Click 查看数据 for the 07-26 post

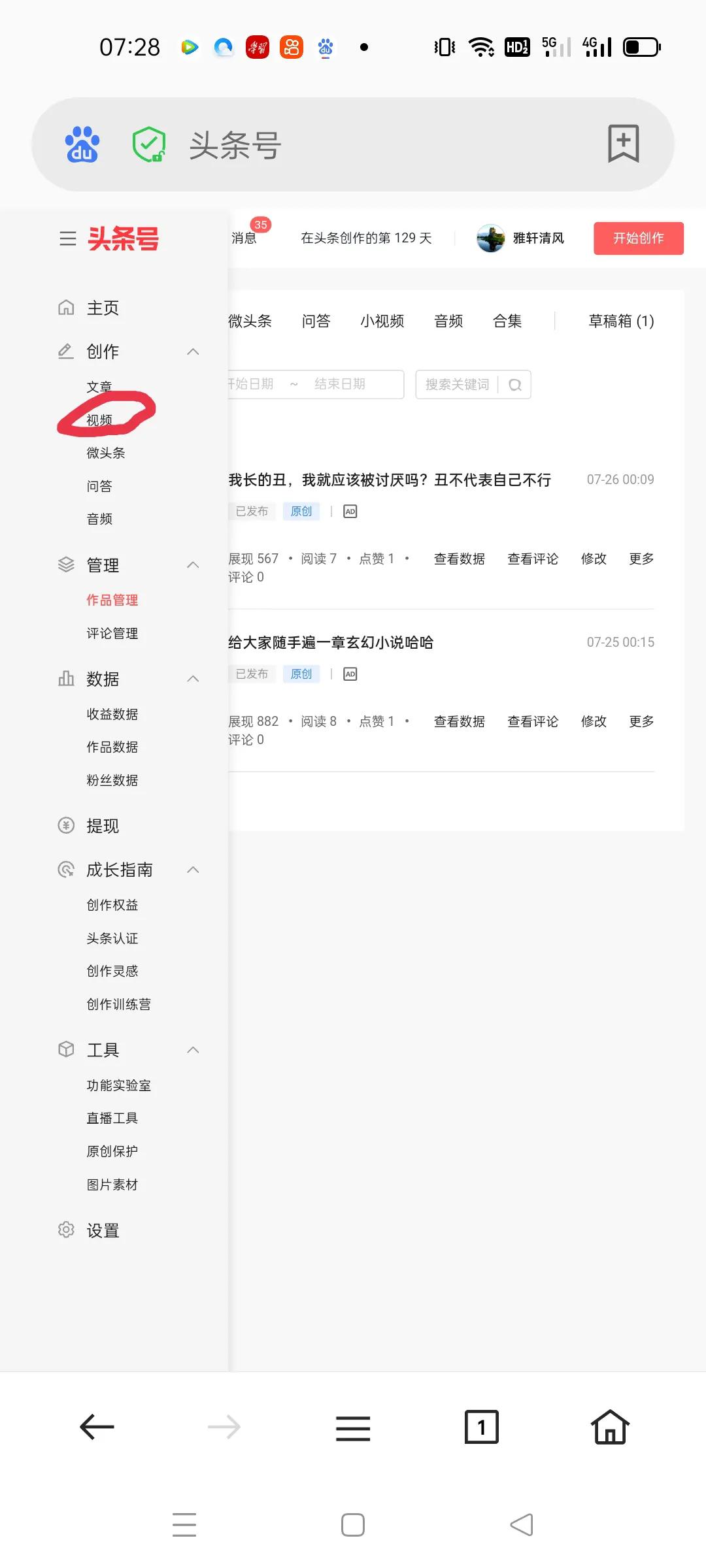click(459, 559)
